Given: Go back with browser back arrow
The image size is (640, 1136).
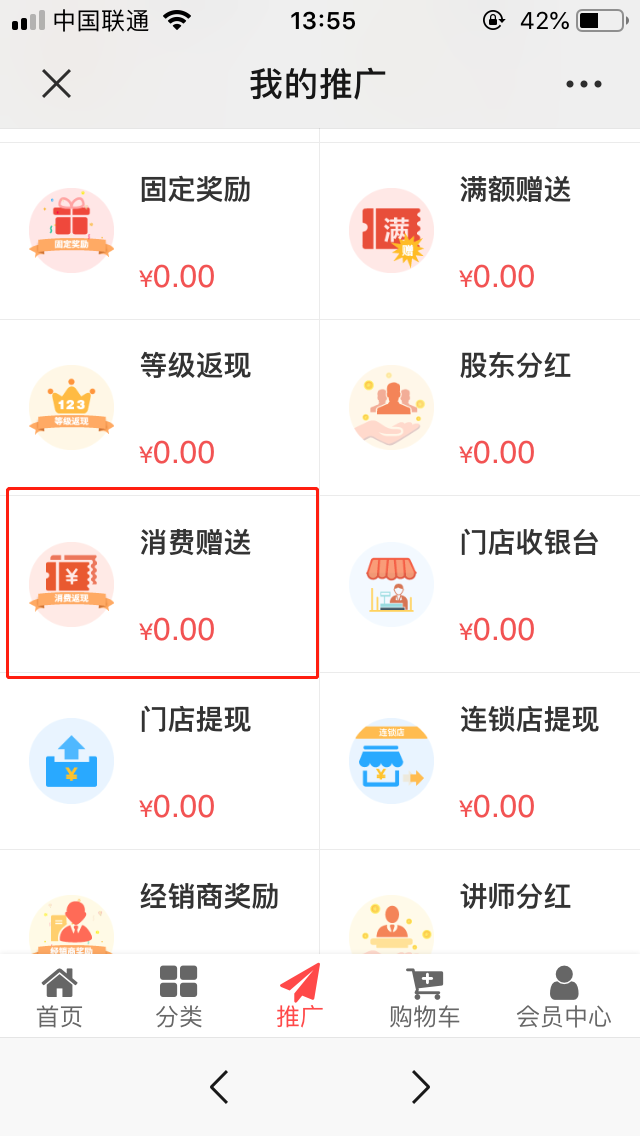Looking at the screenshot, I should click(x=219, y=1086).
